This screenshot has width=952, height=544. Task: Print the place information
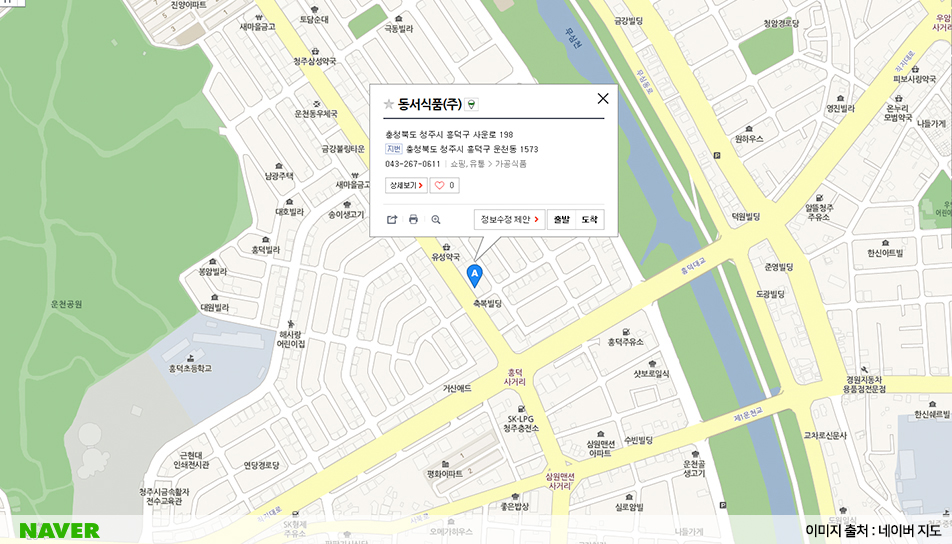pyautogui.click(x=414, y=219)
